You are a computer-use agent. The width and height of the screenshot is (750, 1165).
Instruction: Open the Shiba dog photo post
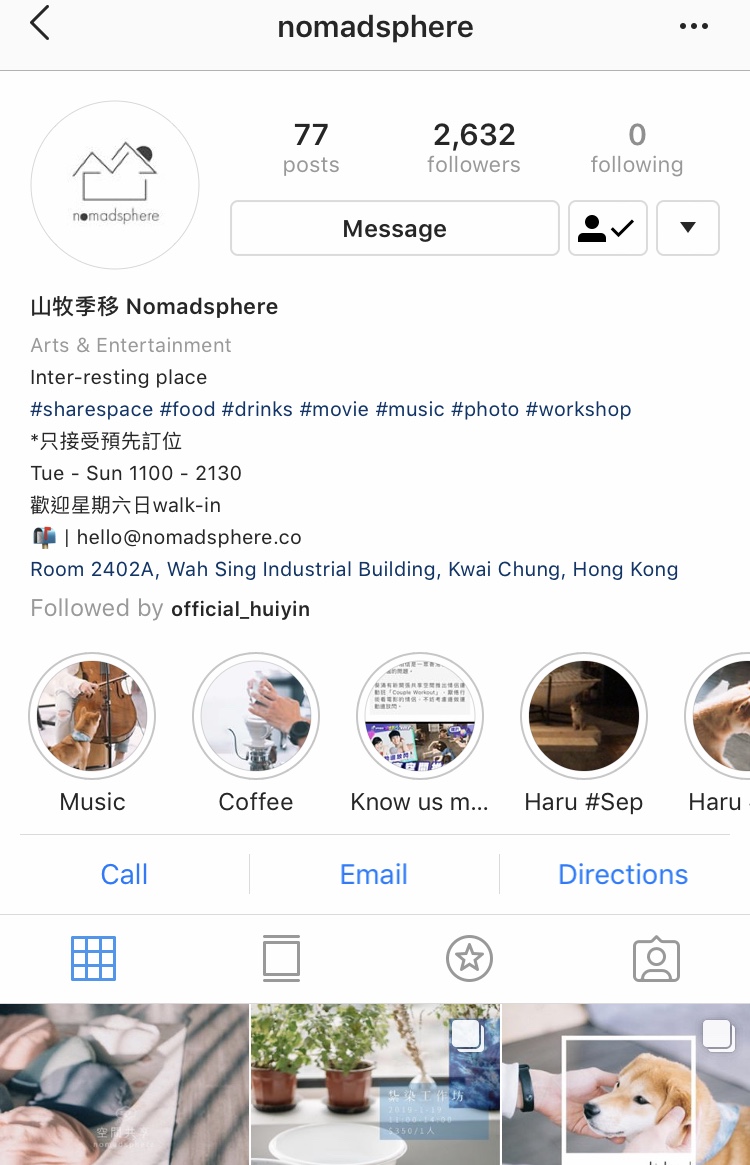click(x=626, y=1085)
